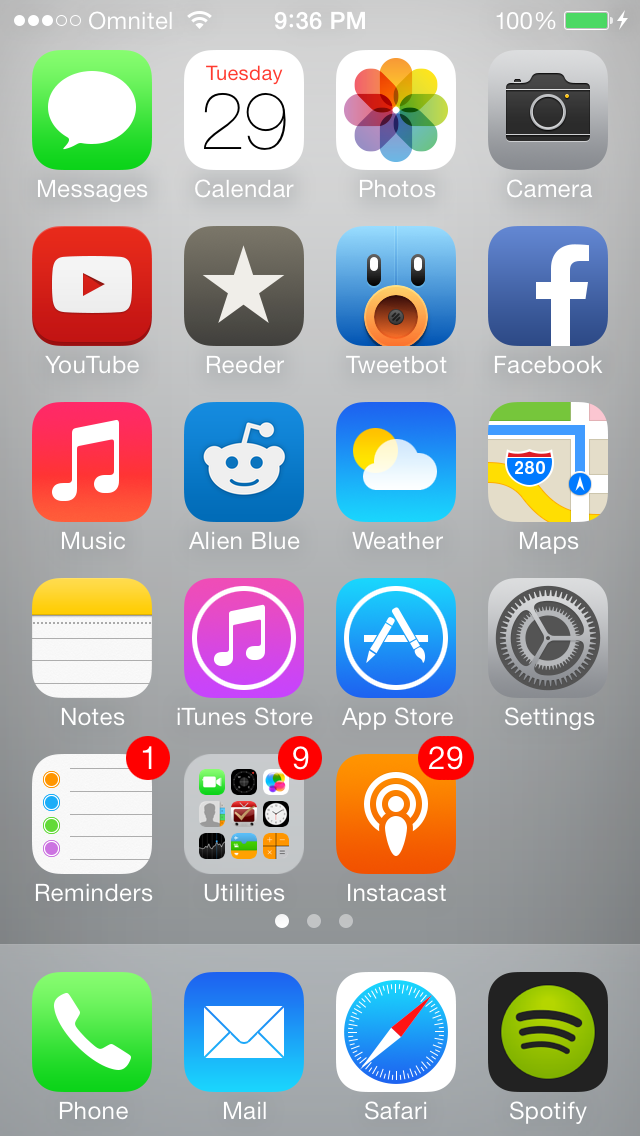Launch Tweetbot
Viewport: 640px width, 1136px height.
click(396, 286)
